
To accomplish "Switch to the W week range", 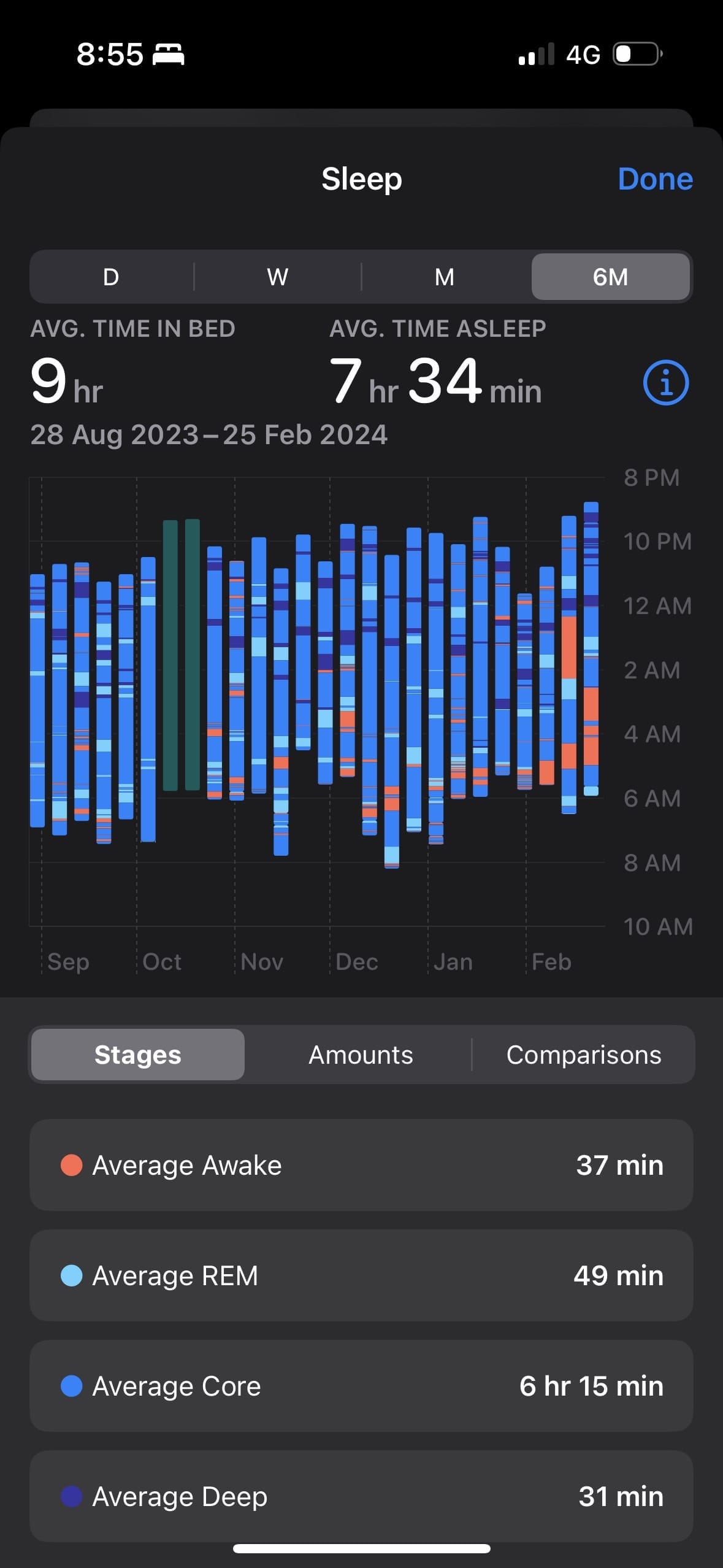I will (278, 277).
